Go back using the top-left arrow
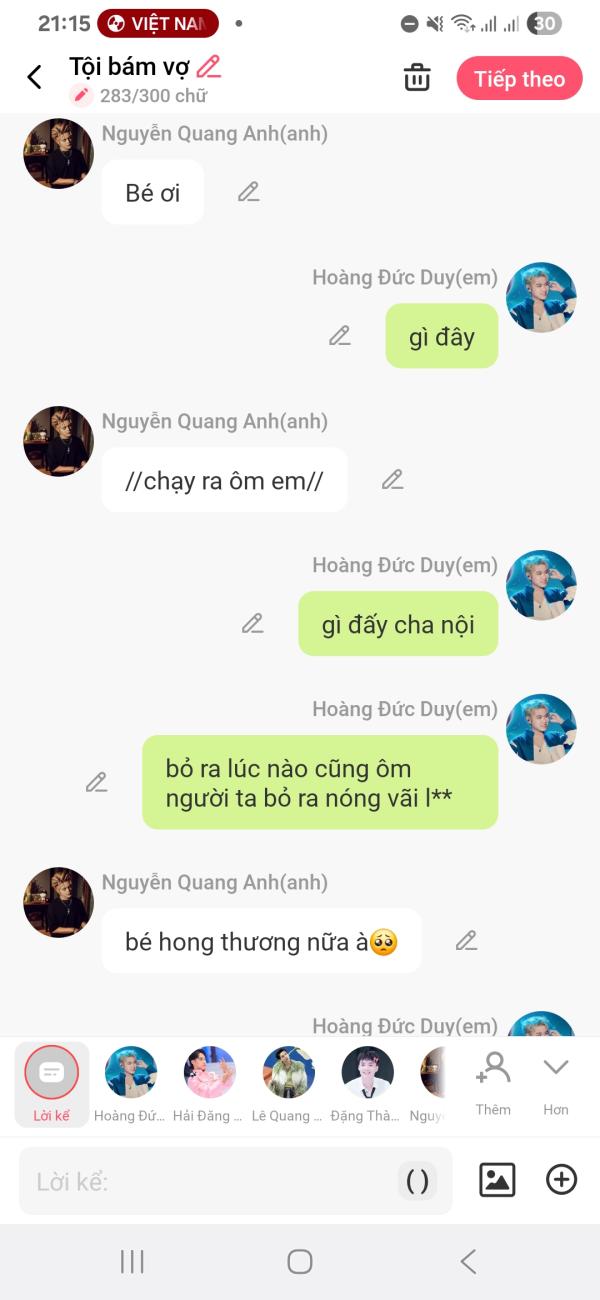The height and width of the screenshot is (1300, 600). click(34, 78)
